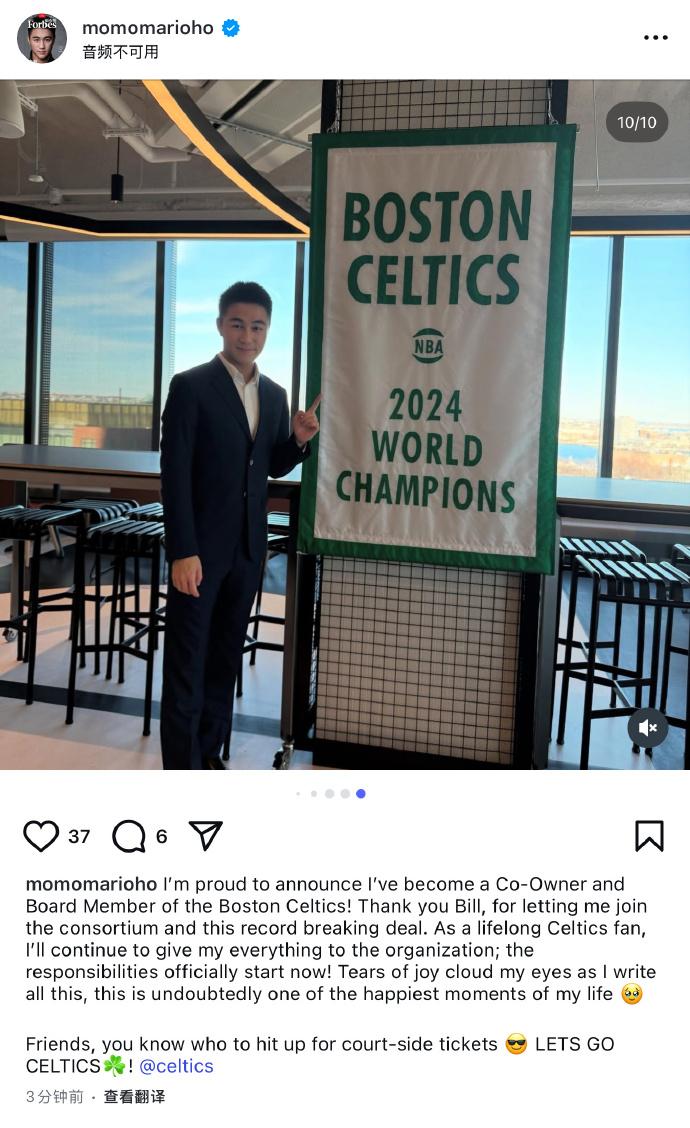Save post with the bookmark icon
Screen dimensions: 690x1128
649,836
